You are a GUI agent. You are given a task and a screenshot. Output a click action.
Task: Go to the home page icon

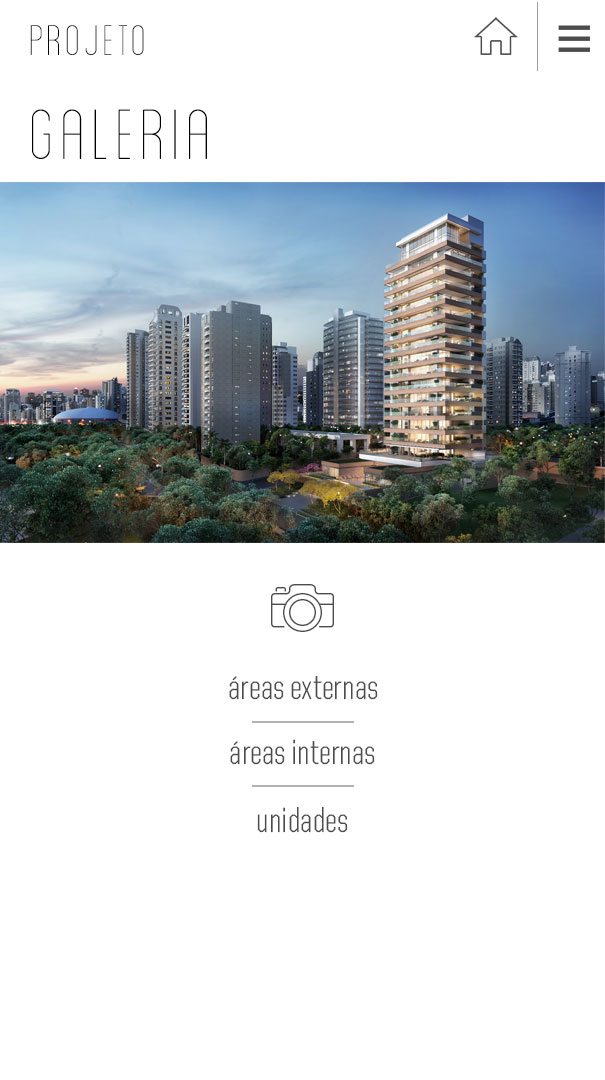pyautogui.click(x=495, y=37)
